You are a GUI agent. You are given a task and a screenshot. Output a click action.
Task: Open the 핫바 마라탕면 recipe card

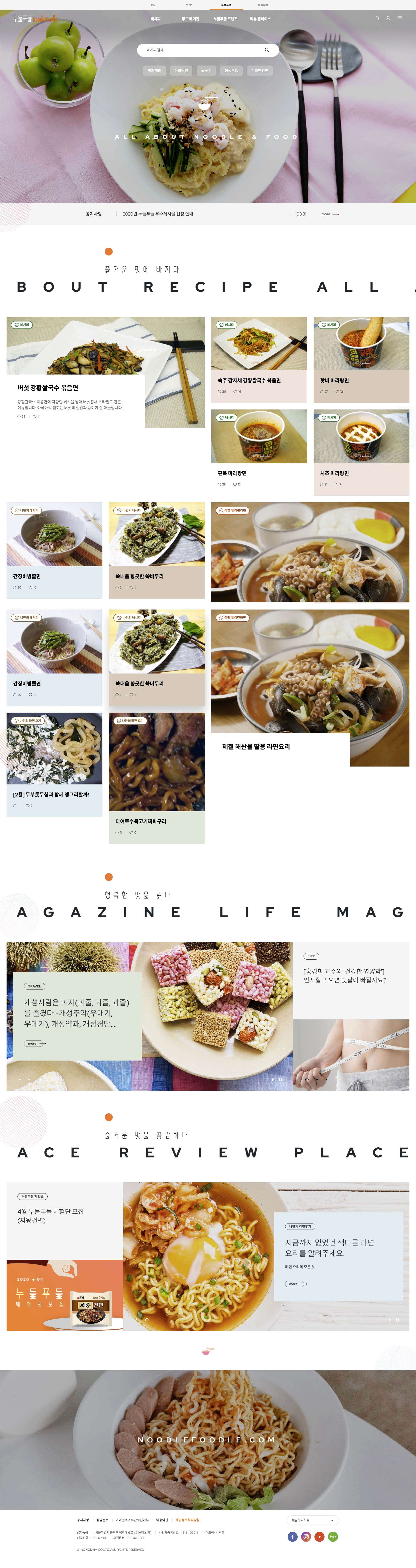[334, 380]
